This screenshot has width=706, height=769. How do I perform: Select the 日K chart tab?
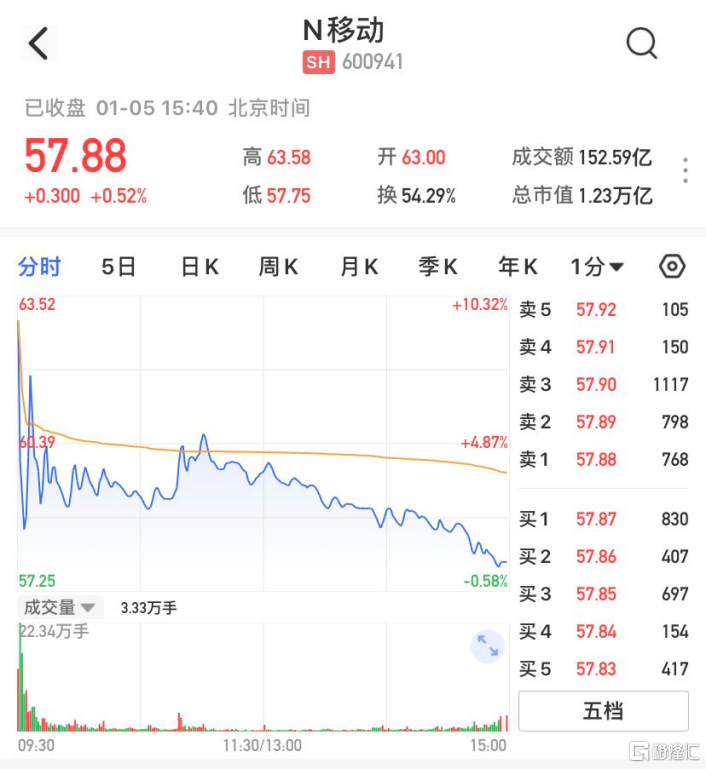[x=199, y=267]
